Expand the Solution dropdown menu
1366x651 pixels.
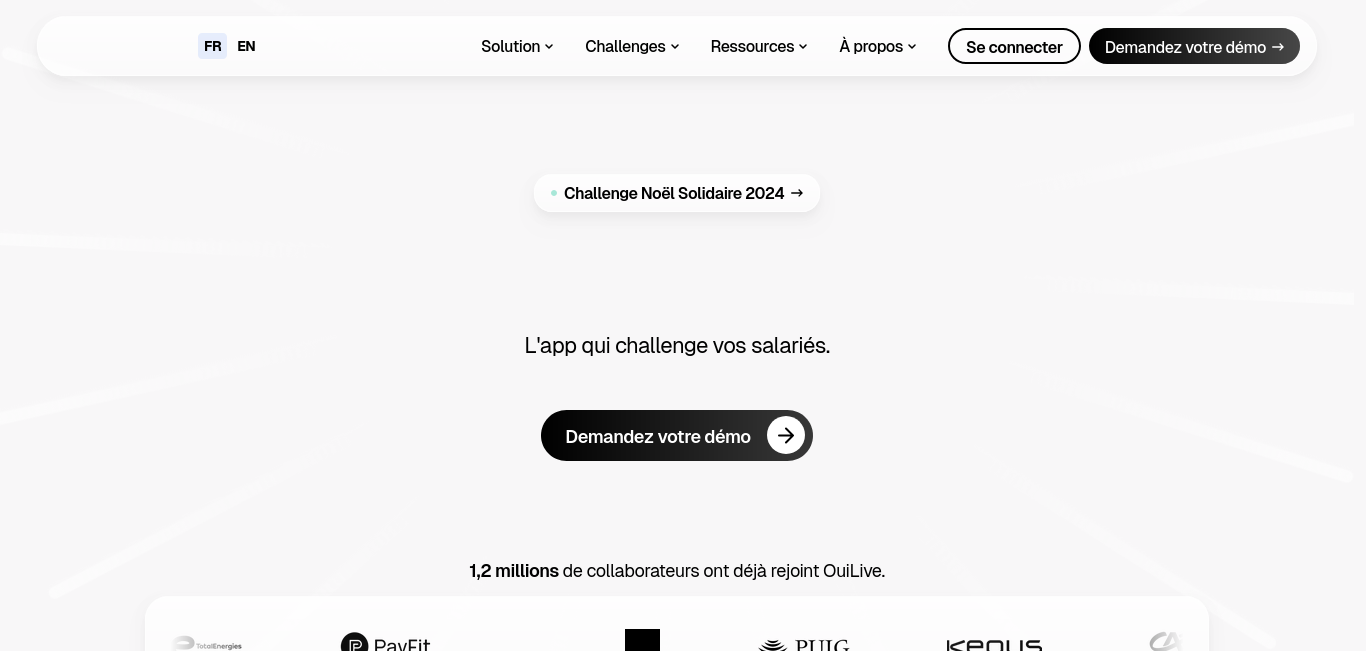point(517,46)
